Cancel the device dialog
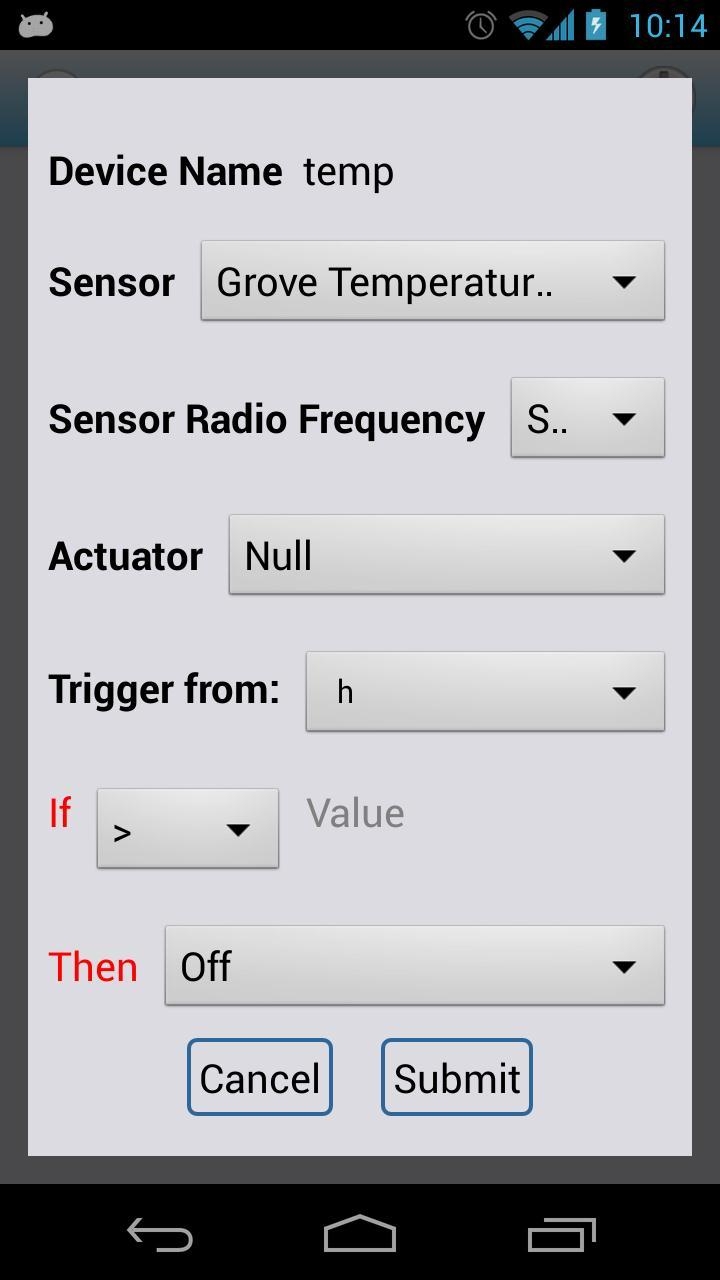720x1280 pixels. coord(260,1077)
